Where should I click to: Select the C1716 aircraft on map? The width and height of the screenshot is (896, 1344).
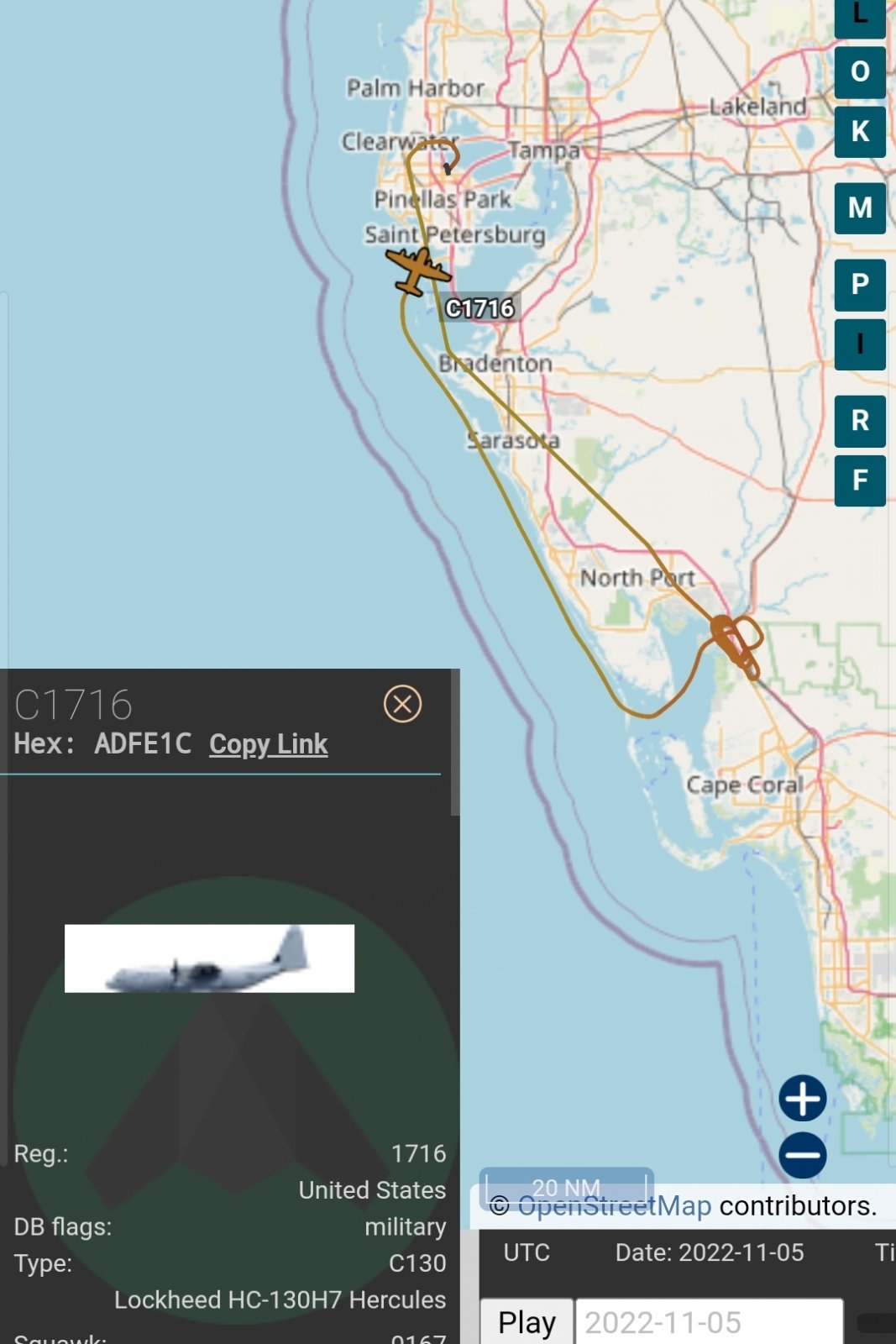click(417, 270)
